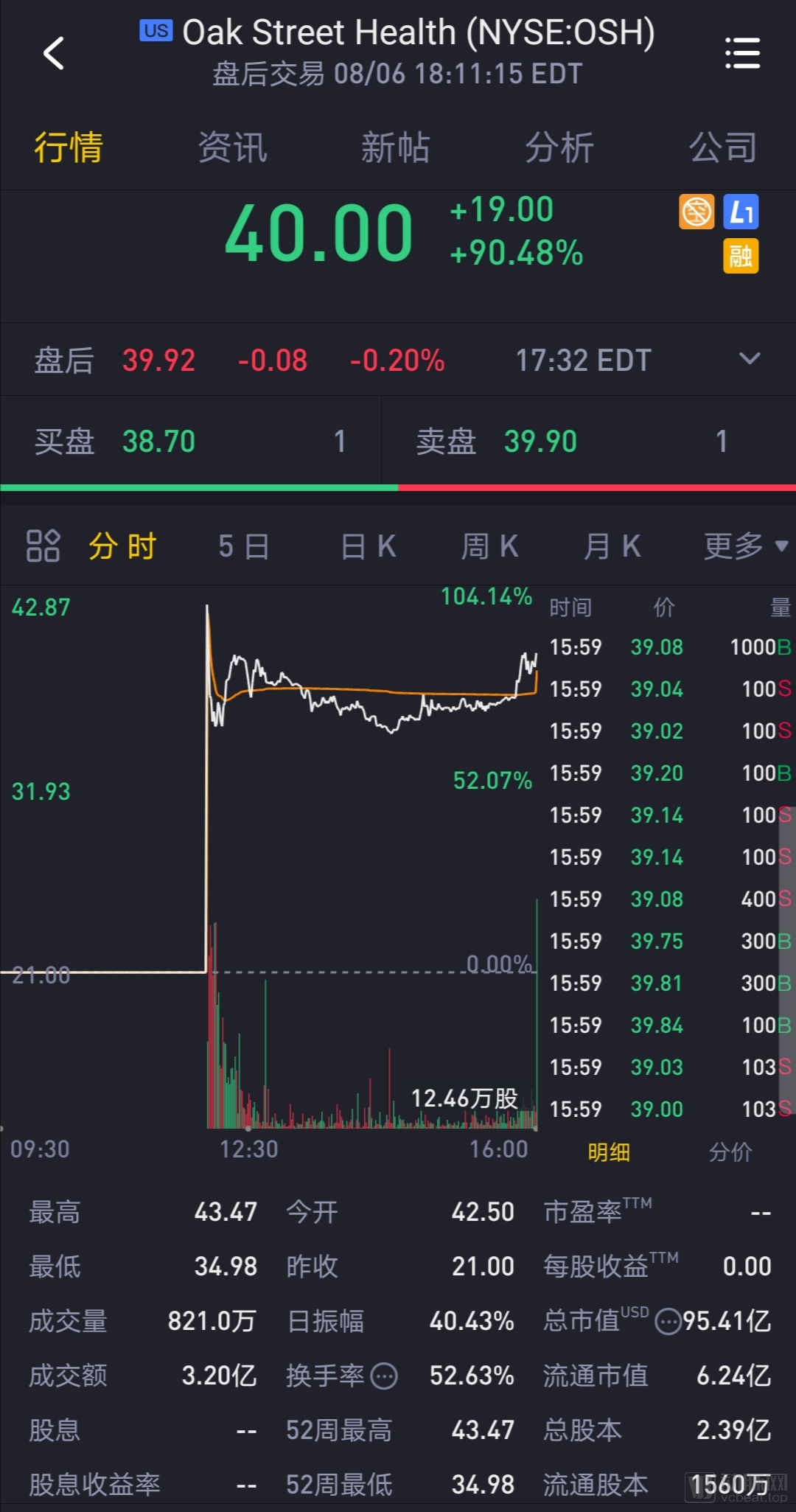Select the 明细 trade detail tab
Image resolution: width=796 pixels, height=1512 pixels.
tap(609, 1152)
